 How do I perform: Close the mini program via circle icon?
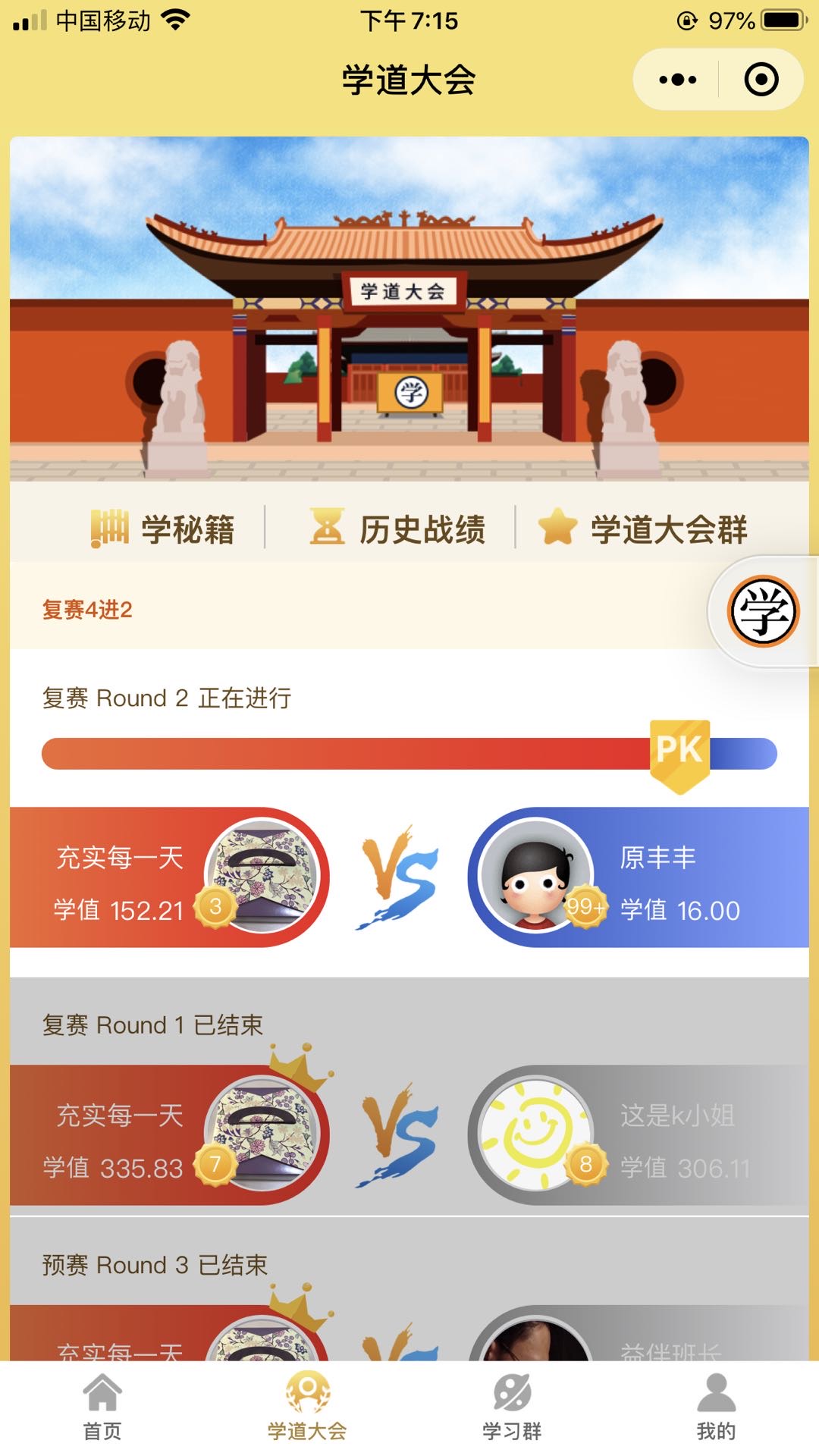[x=761, y=80]
